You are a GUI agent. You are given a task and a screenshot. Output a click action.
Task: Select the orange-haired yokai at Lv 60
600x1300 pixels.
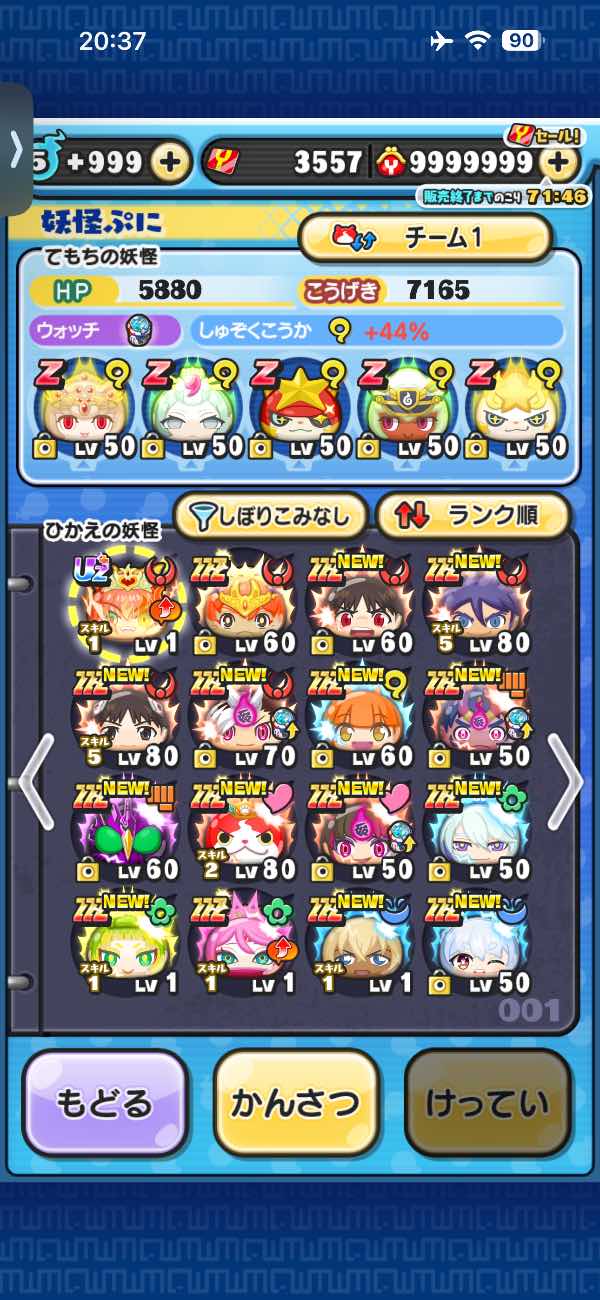[x=354, y=718]
